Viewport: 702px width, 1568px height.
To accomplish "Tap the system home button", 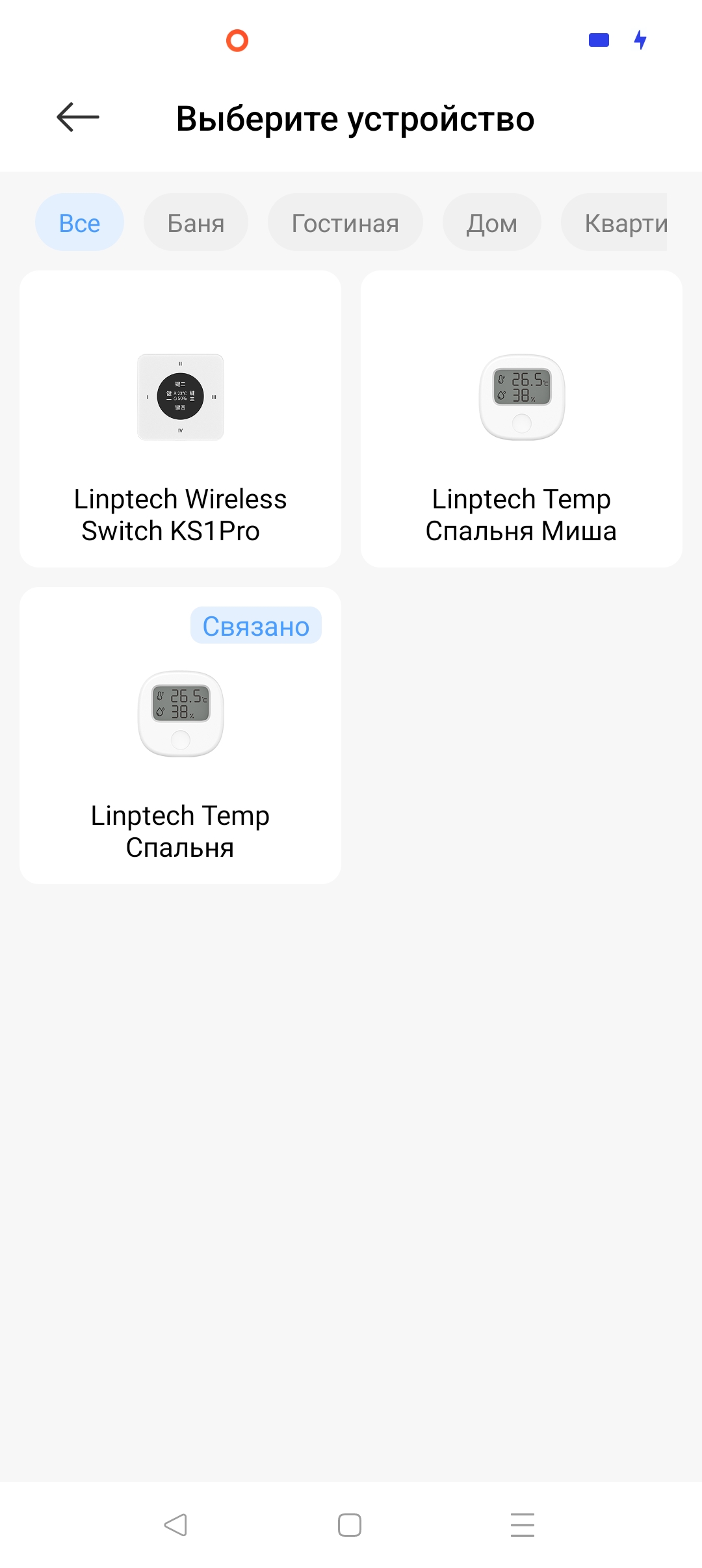I will point(350,1525).
